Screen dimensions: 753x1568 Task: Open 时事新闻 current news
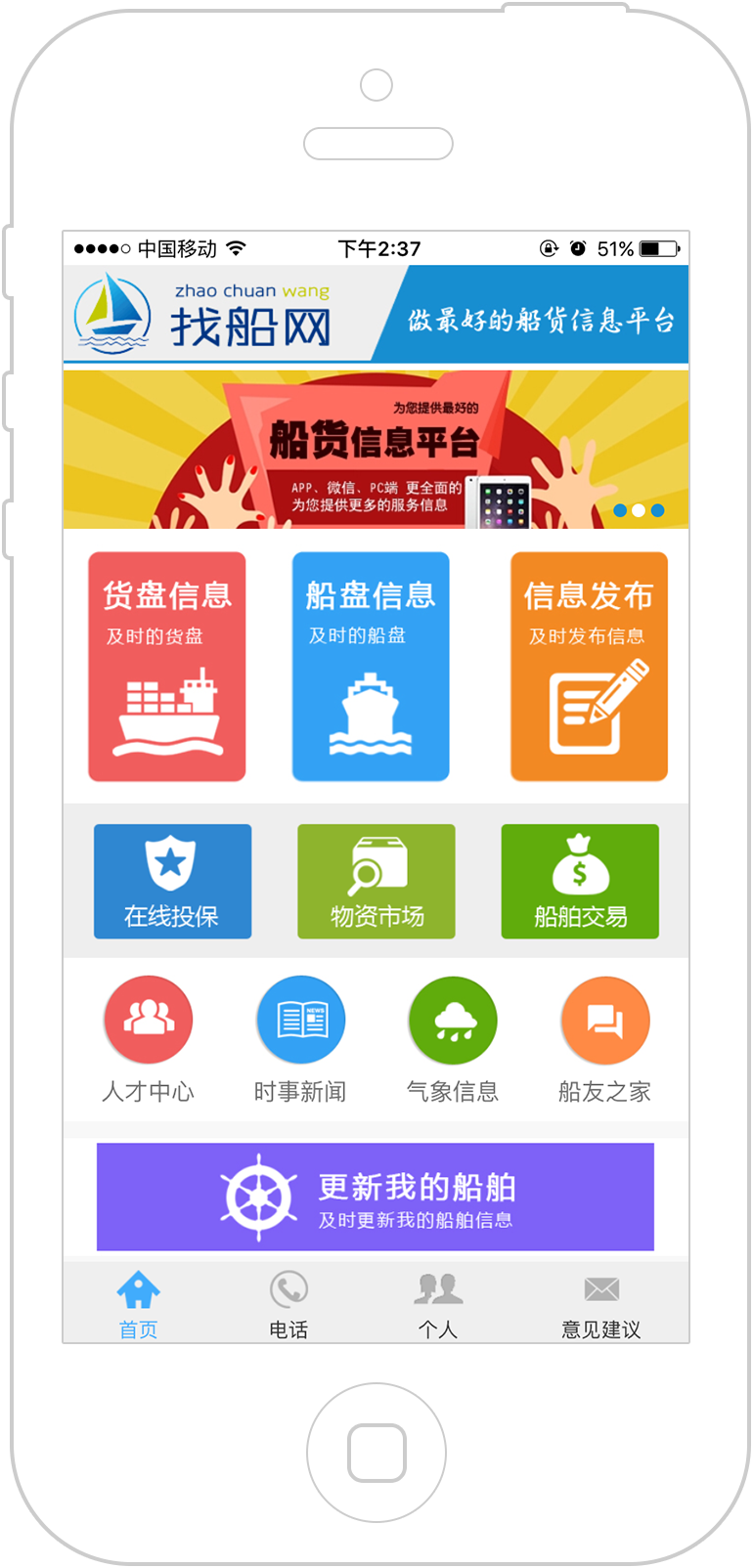(300, 1020)
